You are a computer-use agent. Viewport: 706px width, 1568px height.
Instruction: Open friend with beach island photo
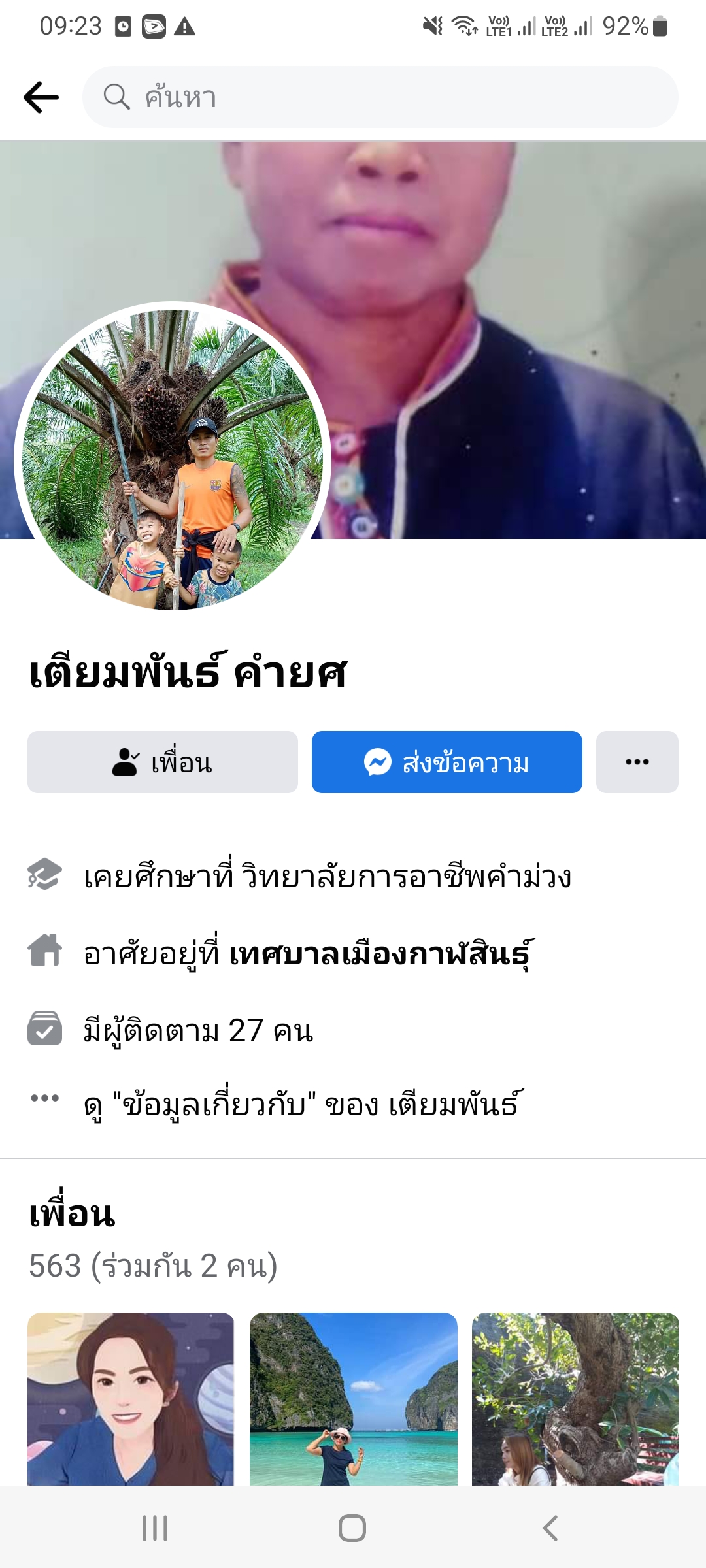pyautogui.click(x=353, y=1398)
